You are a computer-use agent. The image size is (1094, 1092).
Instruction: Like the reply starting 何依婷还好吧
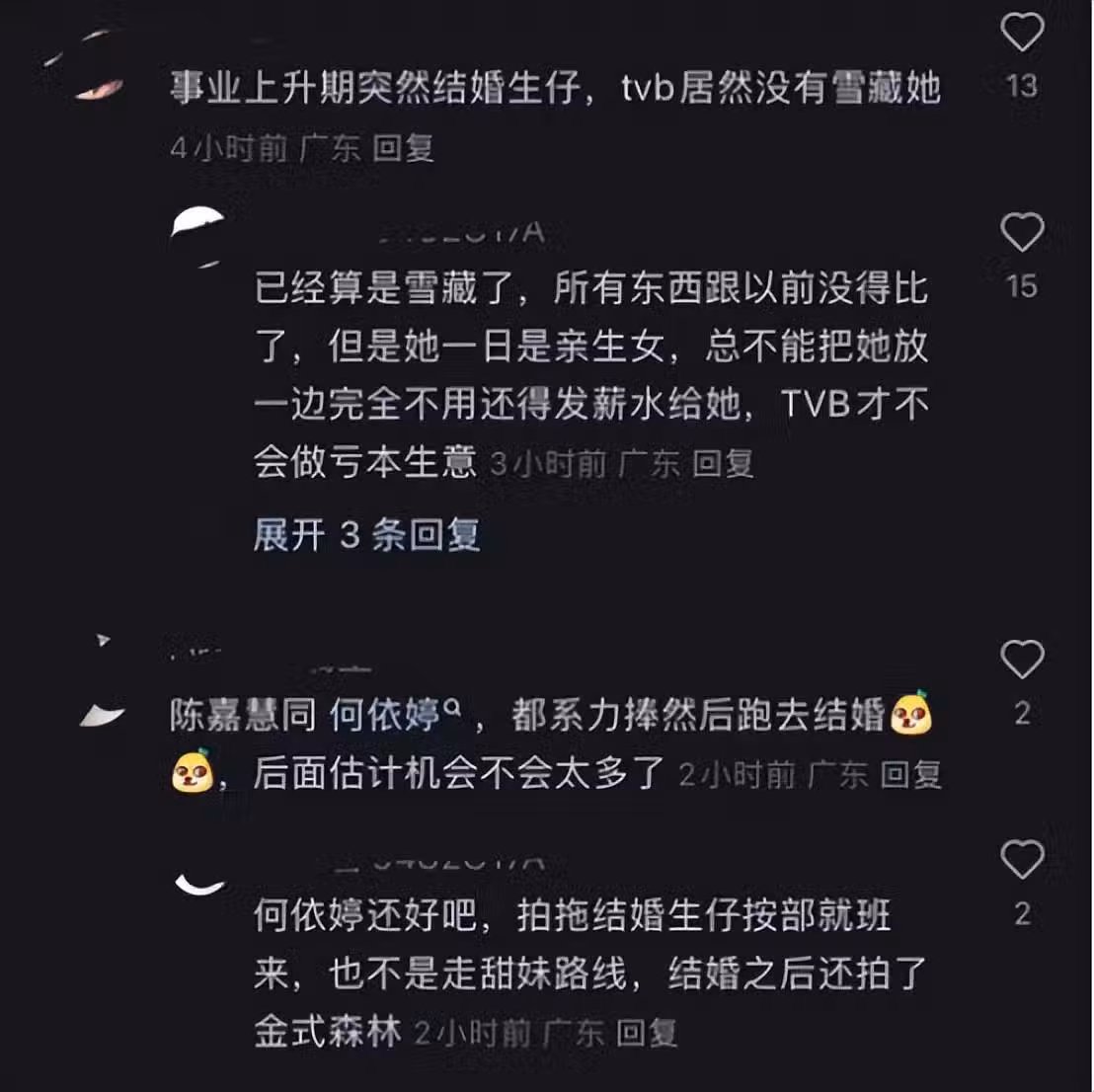(x=1021, y=861)
